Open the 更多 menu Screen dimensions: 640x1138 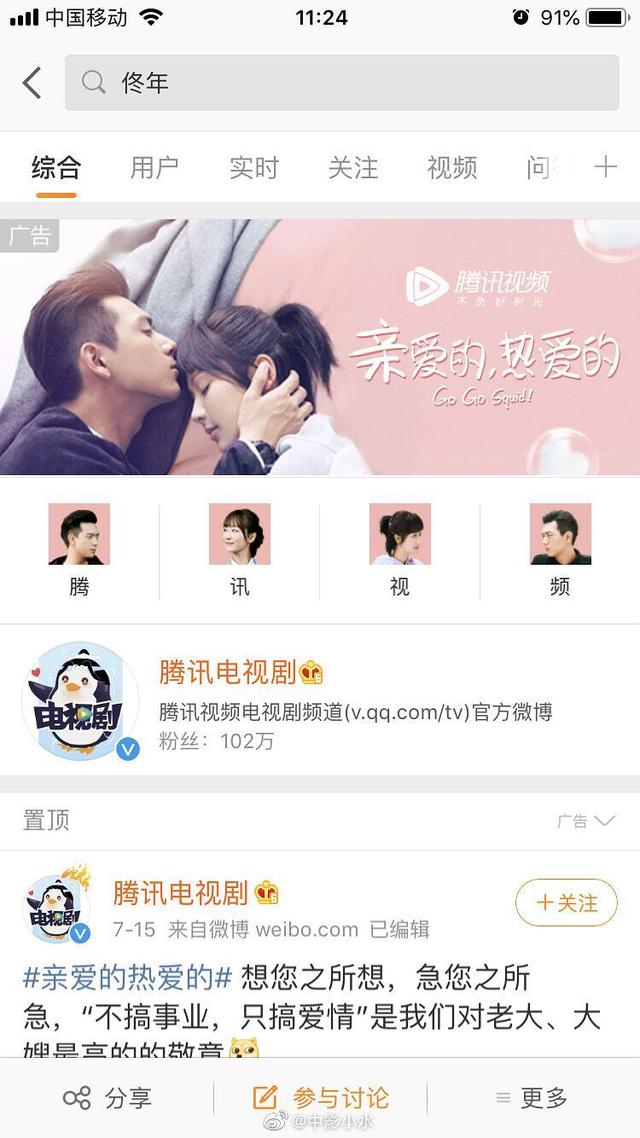coord(532,1099)
